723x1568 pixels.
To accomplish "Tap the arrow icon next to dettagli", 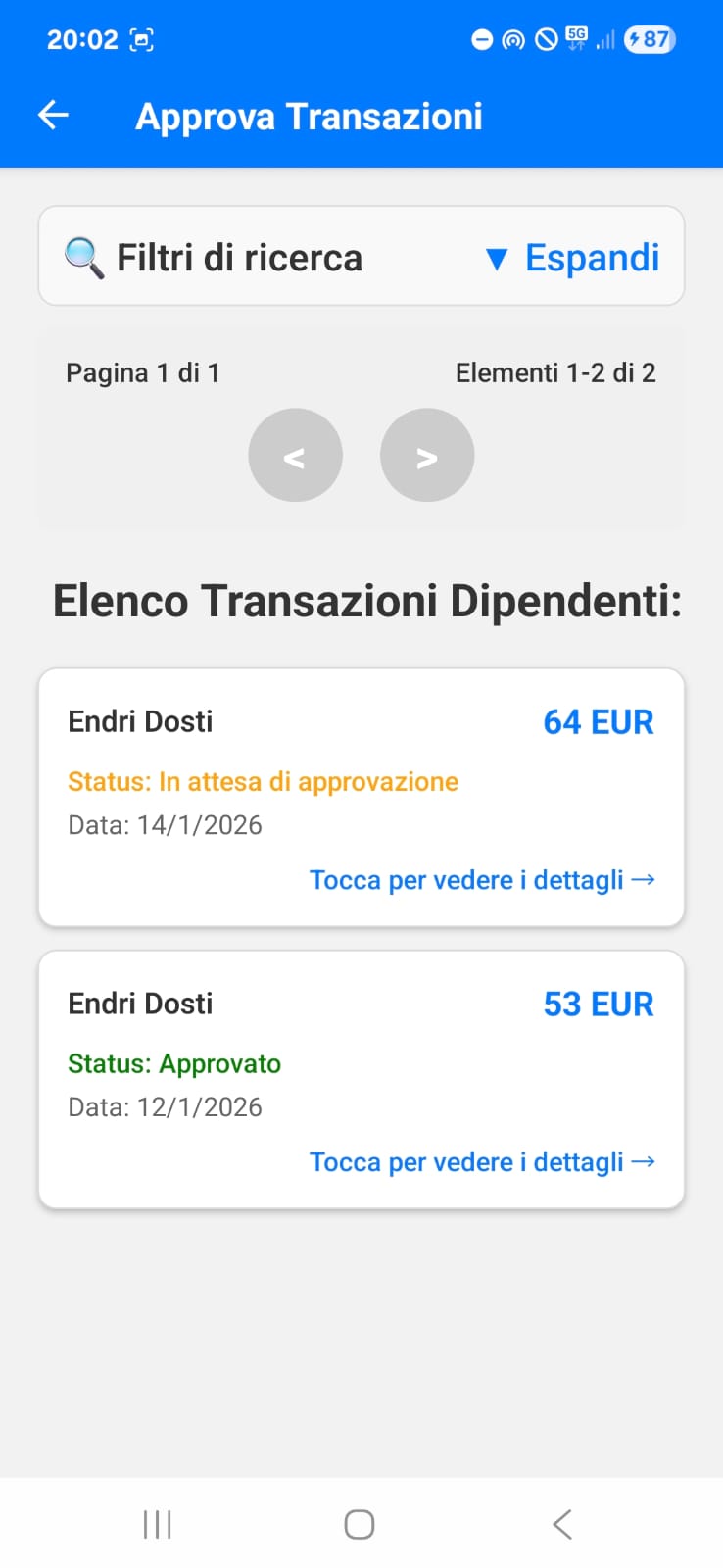I will click(646, 879).
